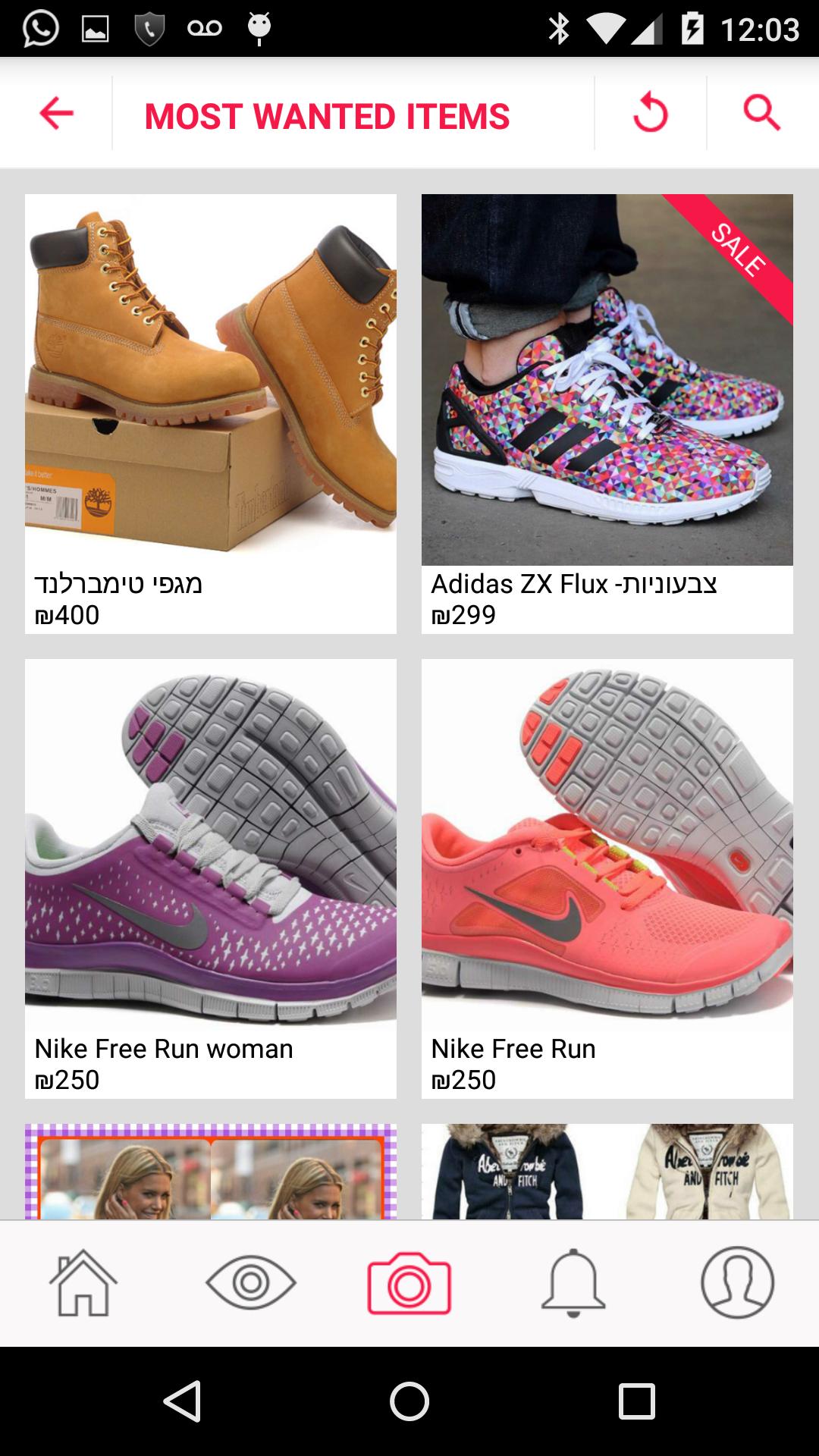819x1456 pixels.
Task: Open the Timberland boots item for ₪400
Action: tap(211, 413)
